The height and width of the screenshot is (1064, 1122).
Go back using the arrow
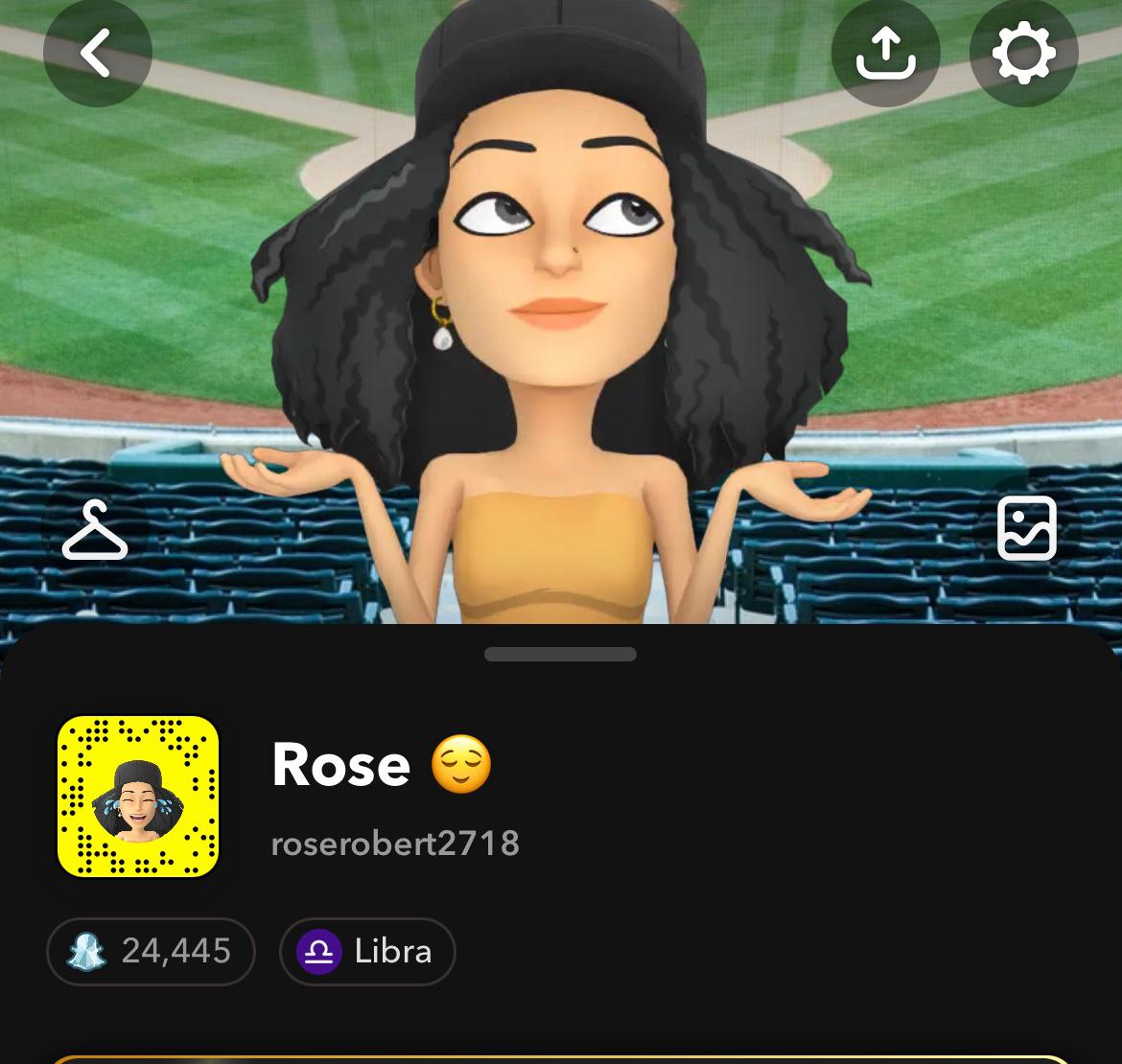[x=97, y=52]
